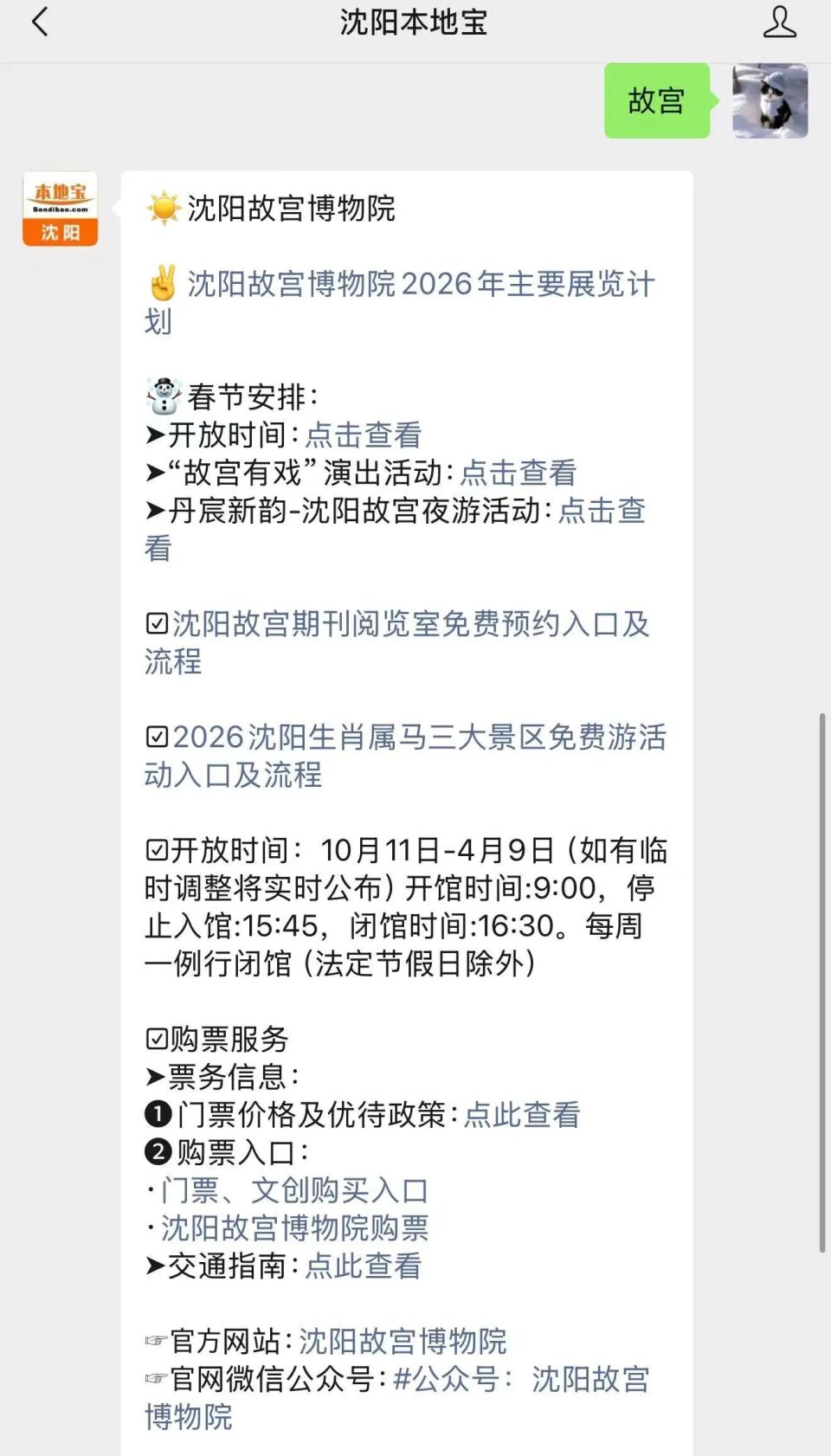Click your own cat avatar beside the message
The image size is (831, 1456).
769,103
